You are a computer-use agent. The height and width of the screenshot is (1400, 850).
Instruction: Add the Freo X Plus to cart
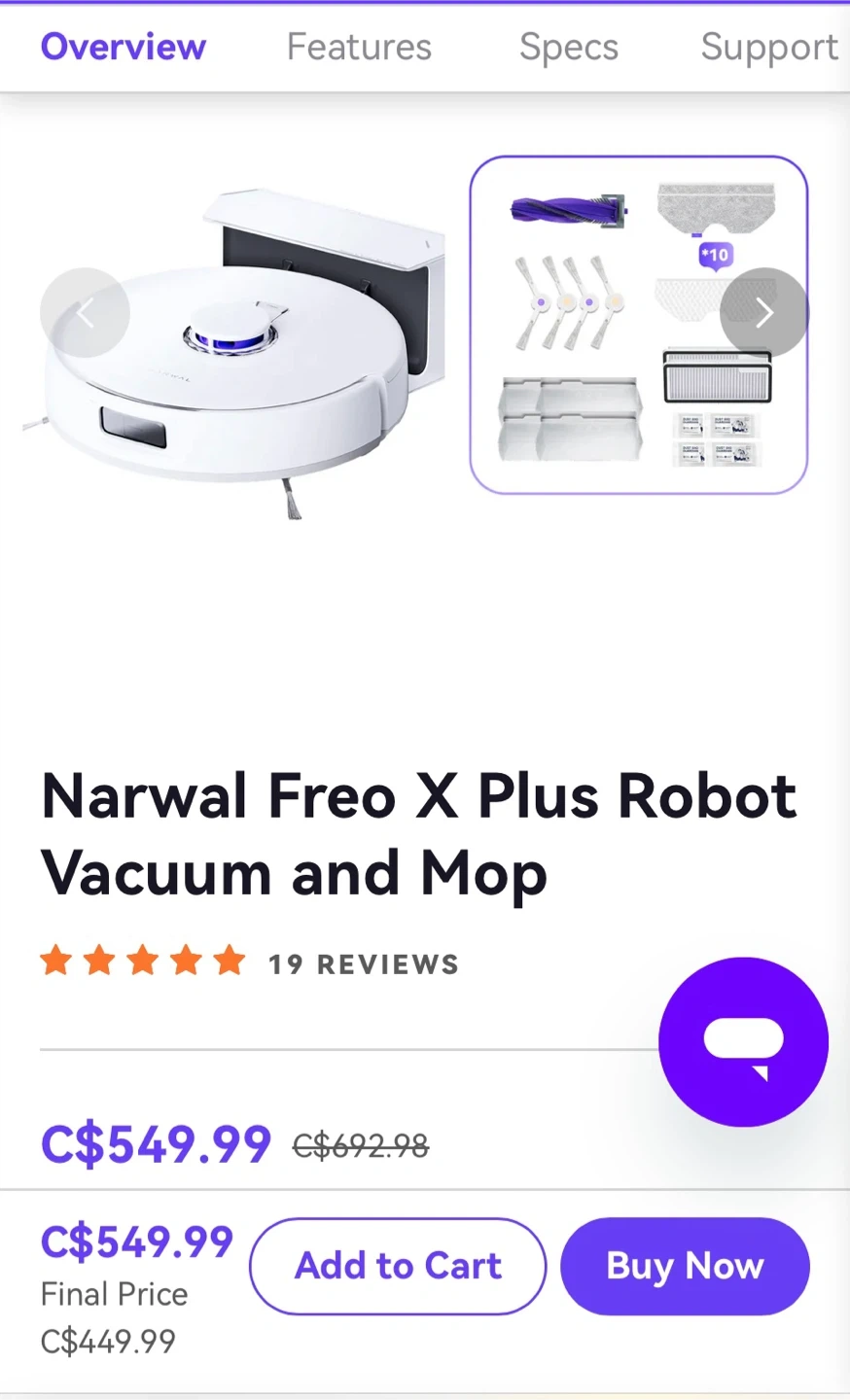coord(398,1266)
